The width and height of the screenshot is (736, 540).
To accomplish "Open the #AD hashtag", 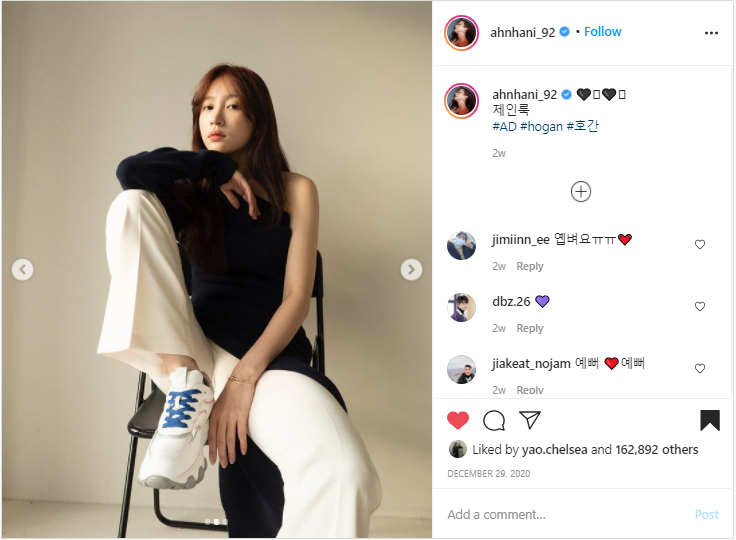I will (504, 126).
